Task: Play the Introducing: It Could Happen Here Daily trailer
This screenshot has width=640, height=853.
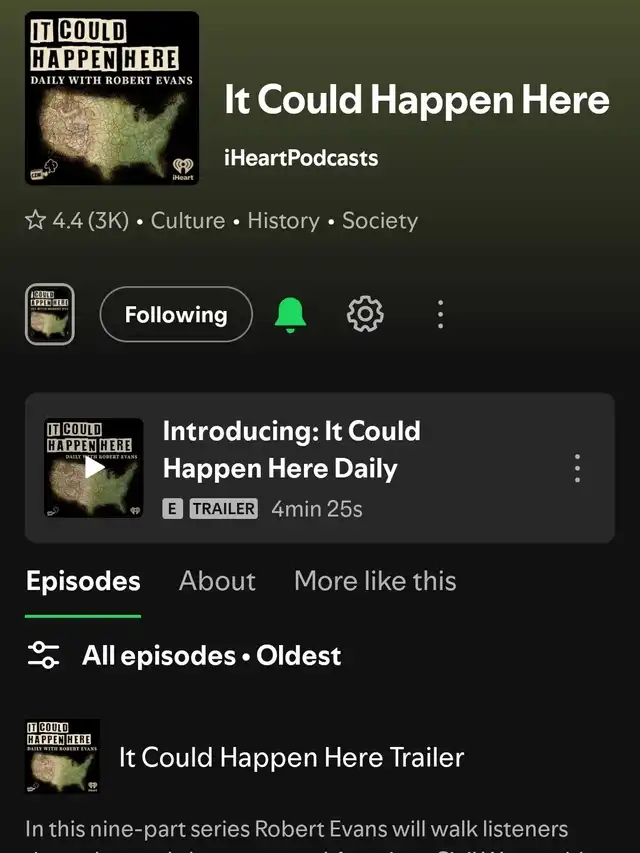Action: pyautogui.click(x=94, y=467)
